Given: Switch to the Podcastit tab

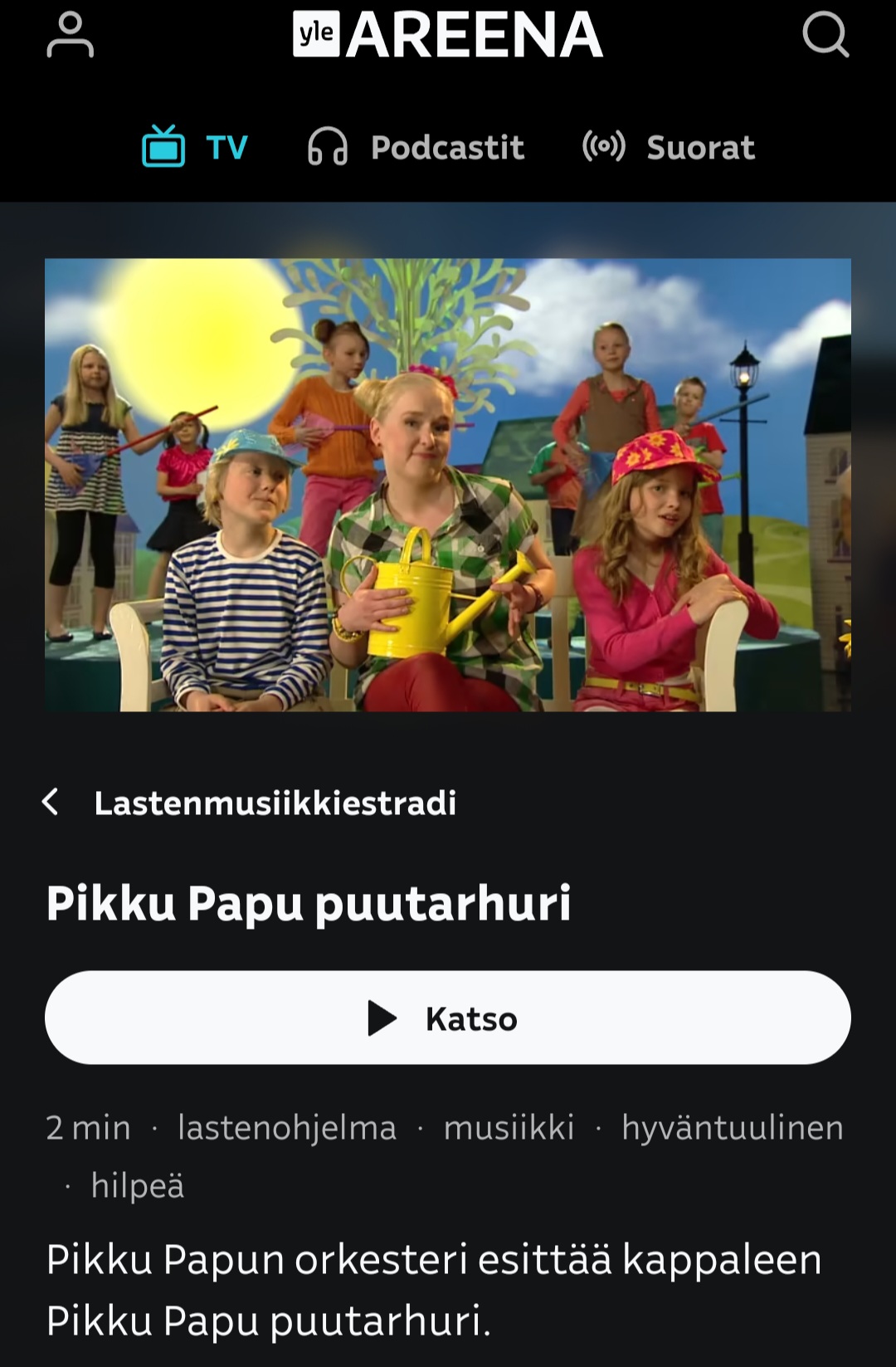Looking at the screenshot, I should point(416,147).
